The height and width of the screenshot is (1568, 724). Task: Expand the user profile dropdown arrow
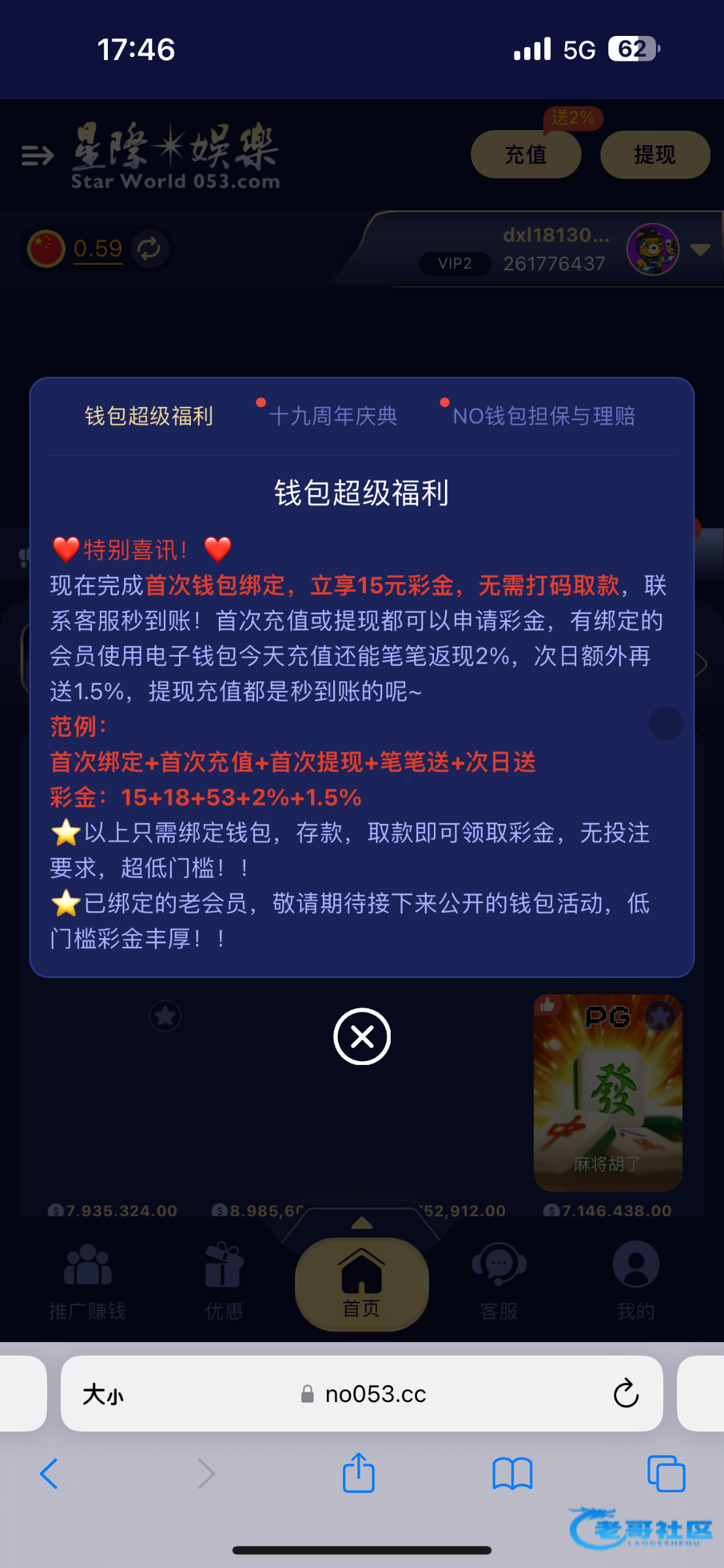700,250
